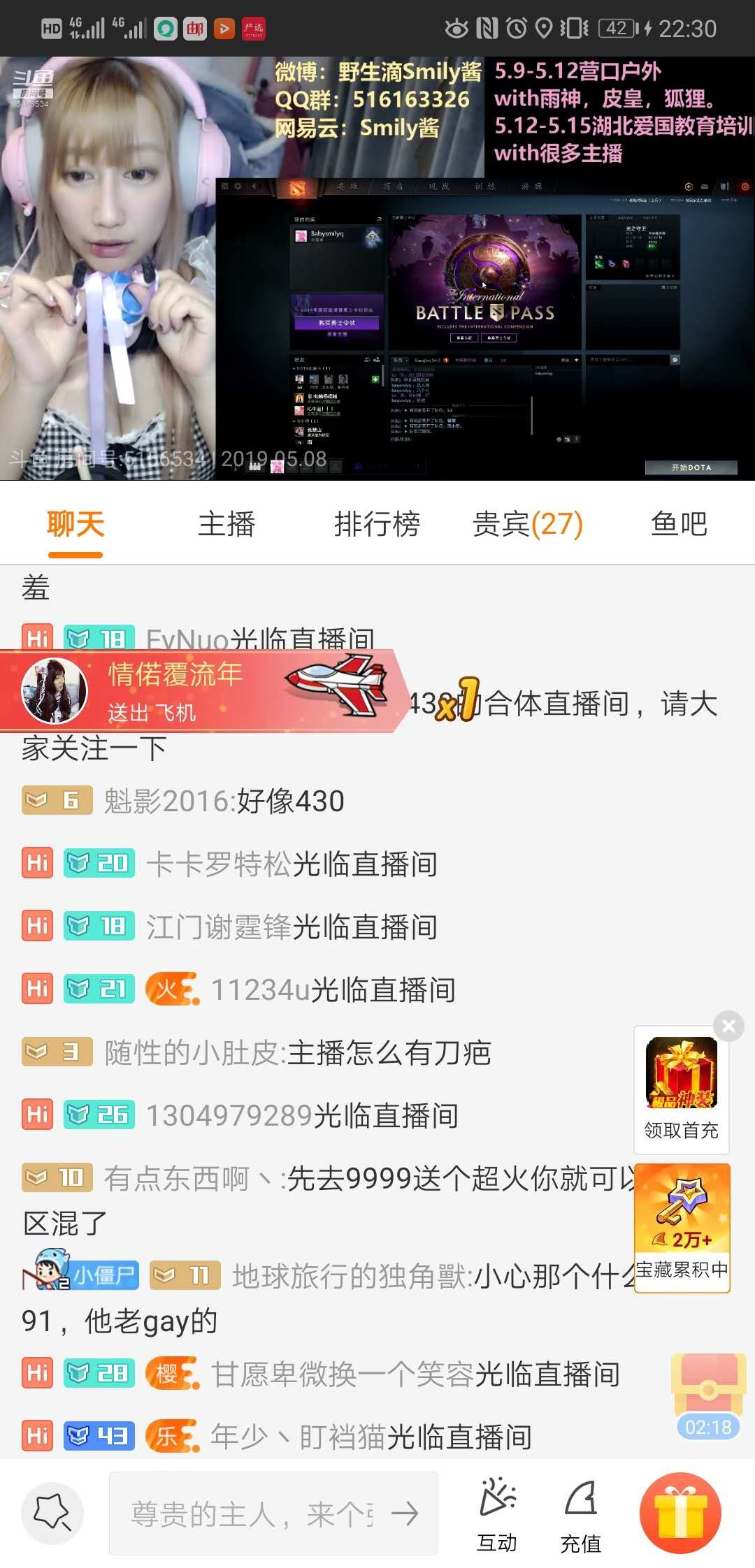This screenshot has width=755, height=1568.
Task: Open the 互动 interaction menu
Action: (x=497, y=1514)
